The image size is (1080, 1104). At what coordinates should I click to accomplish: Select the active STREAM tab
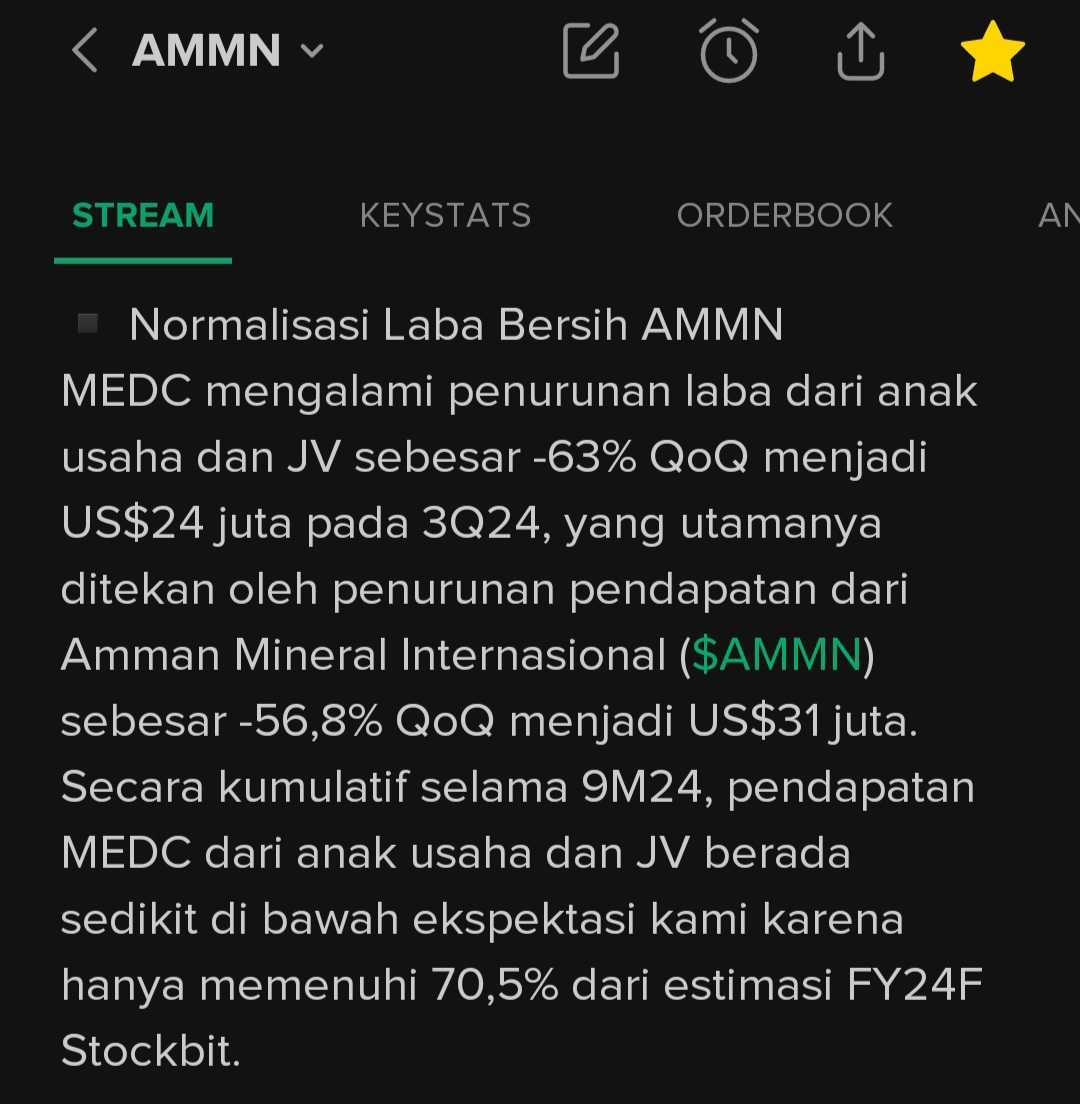click(142, 215)
